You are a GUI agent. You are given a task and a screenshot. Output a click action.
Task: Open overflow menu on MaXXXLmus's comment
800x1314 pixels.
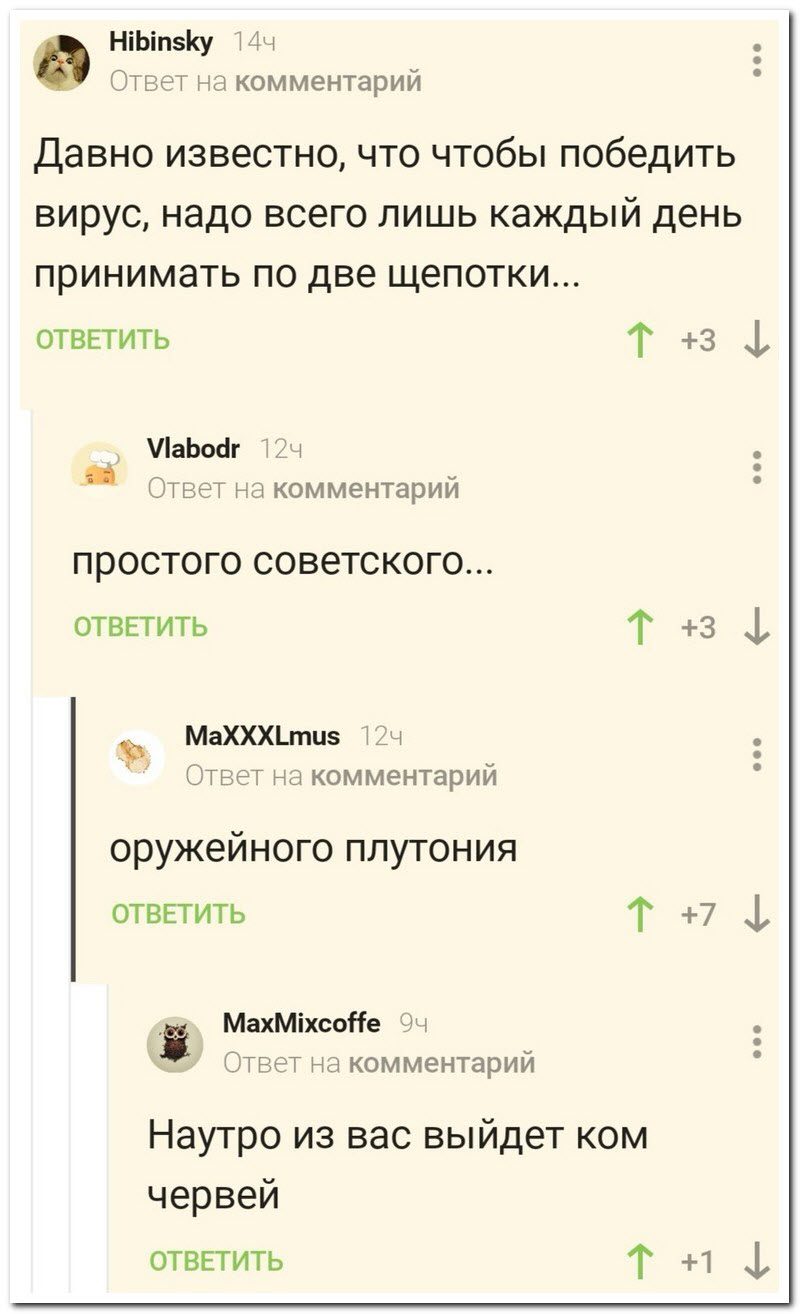[757, 754]
